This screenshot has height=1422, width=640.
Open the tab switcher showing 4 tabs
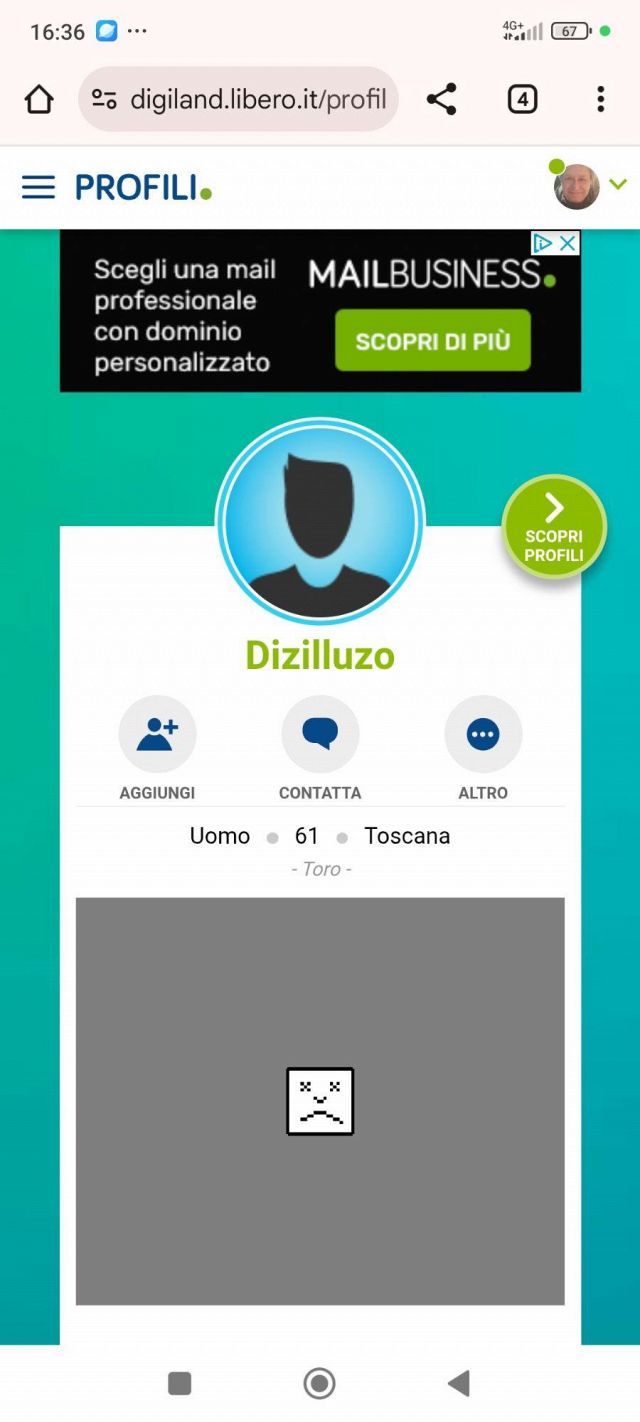pos(522,99)
